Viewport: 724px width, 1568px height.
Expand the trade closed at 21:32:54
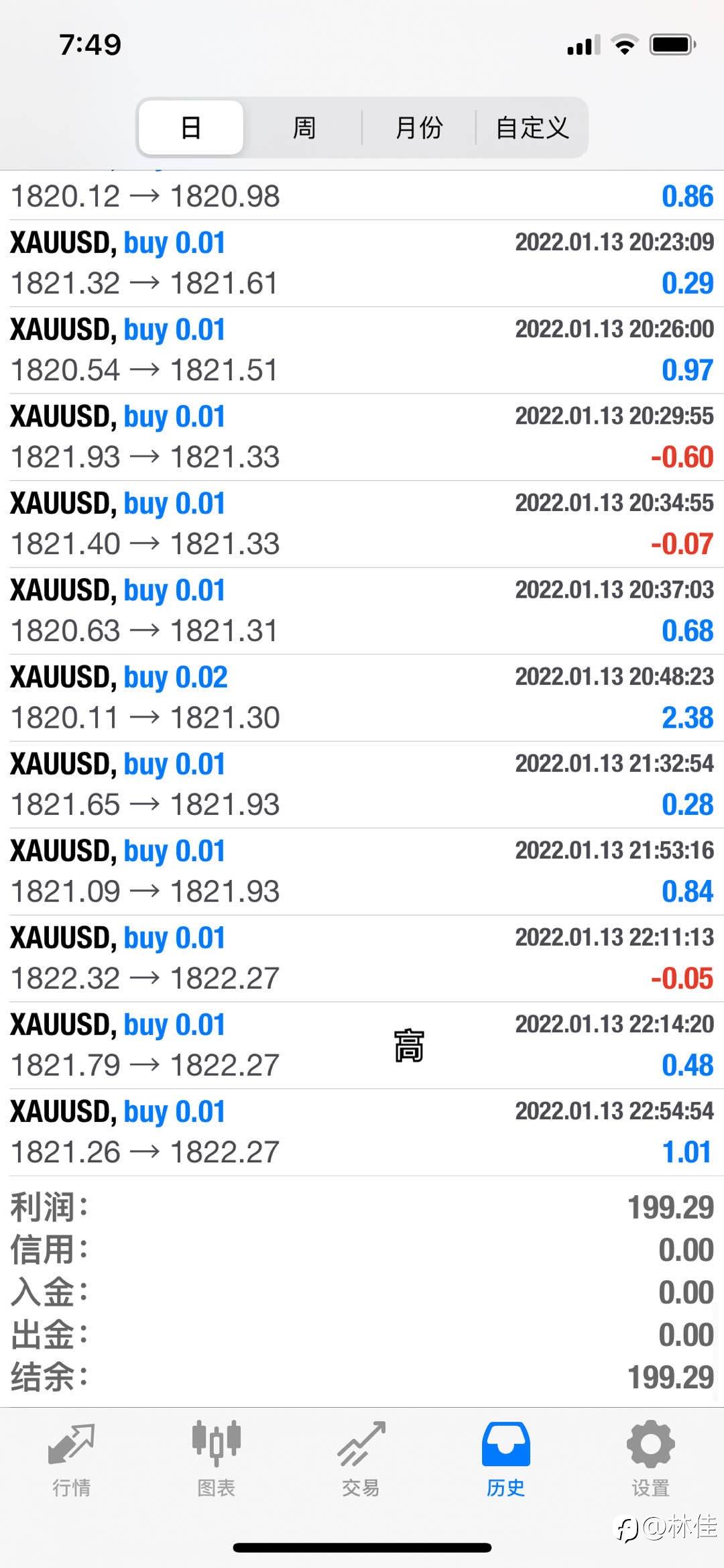click(362, 785)
